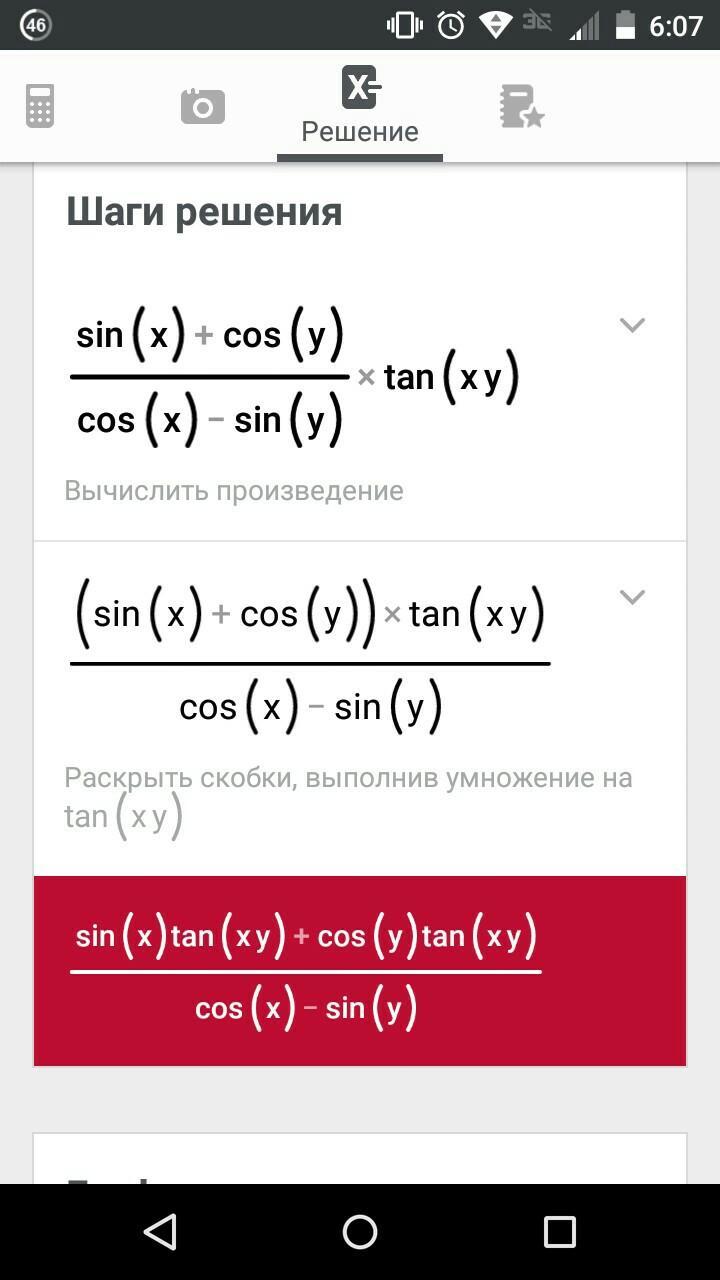Open the starred notebook tab
This screenshot has height=1280, width=720.
coord(521,106)
